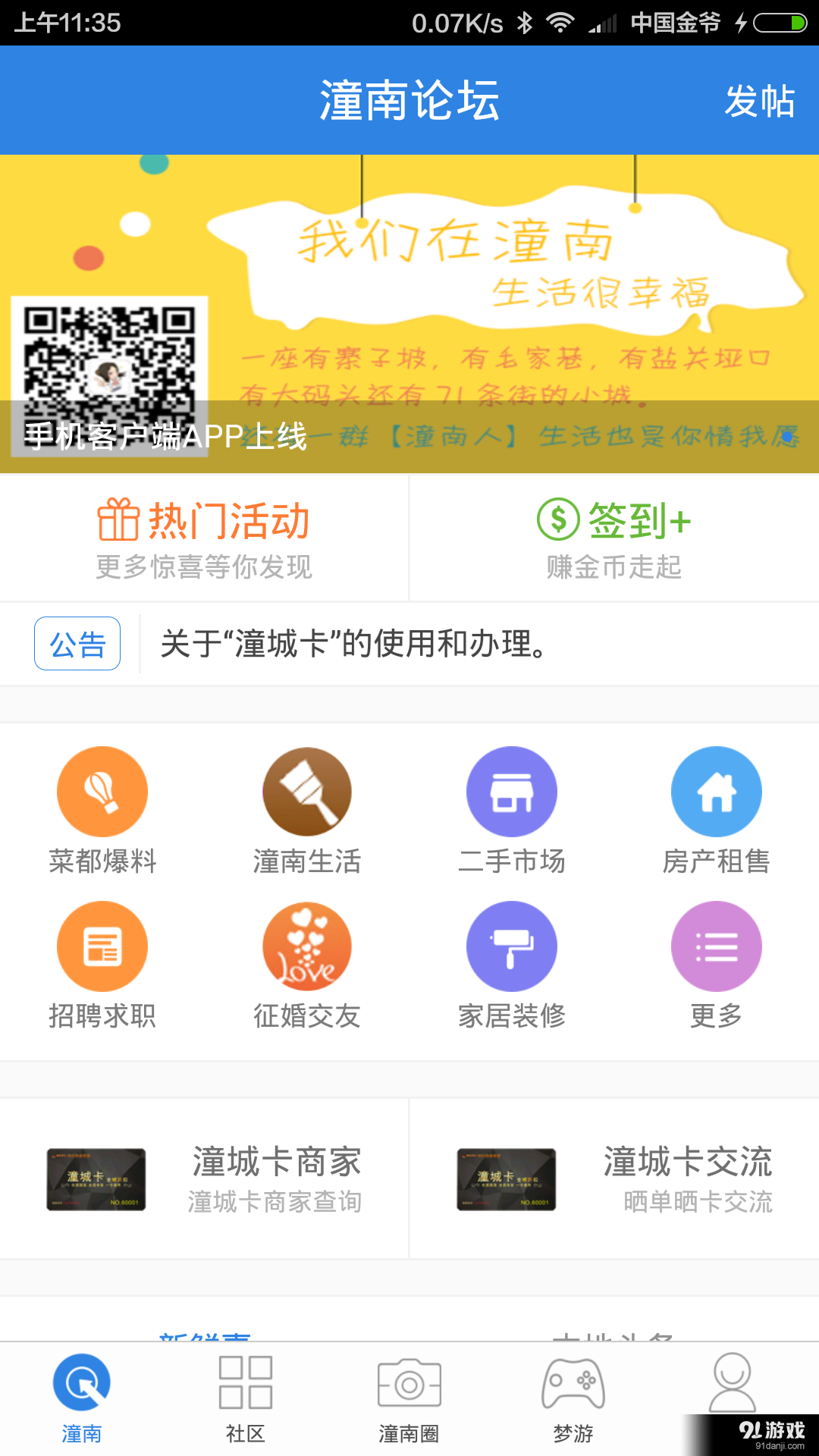Tap the 更多 list icon
This screenshot has height=1456, width=819.
pos(717,946)
